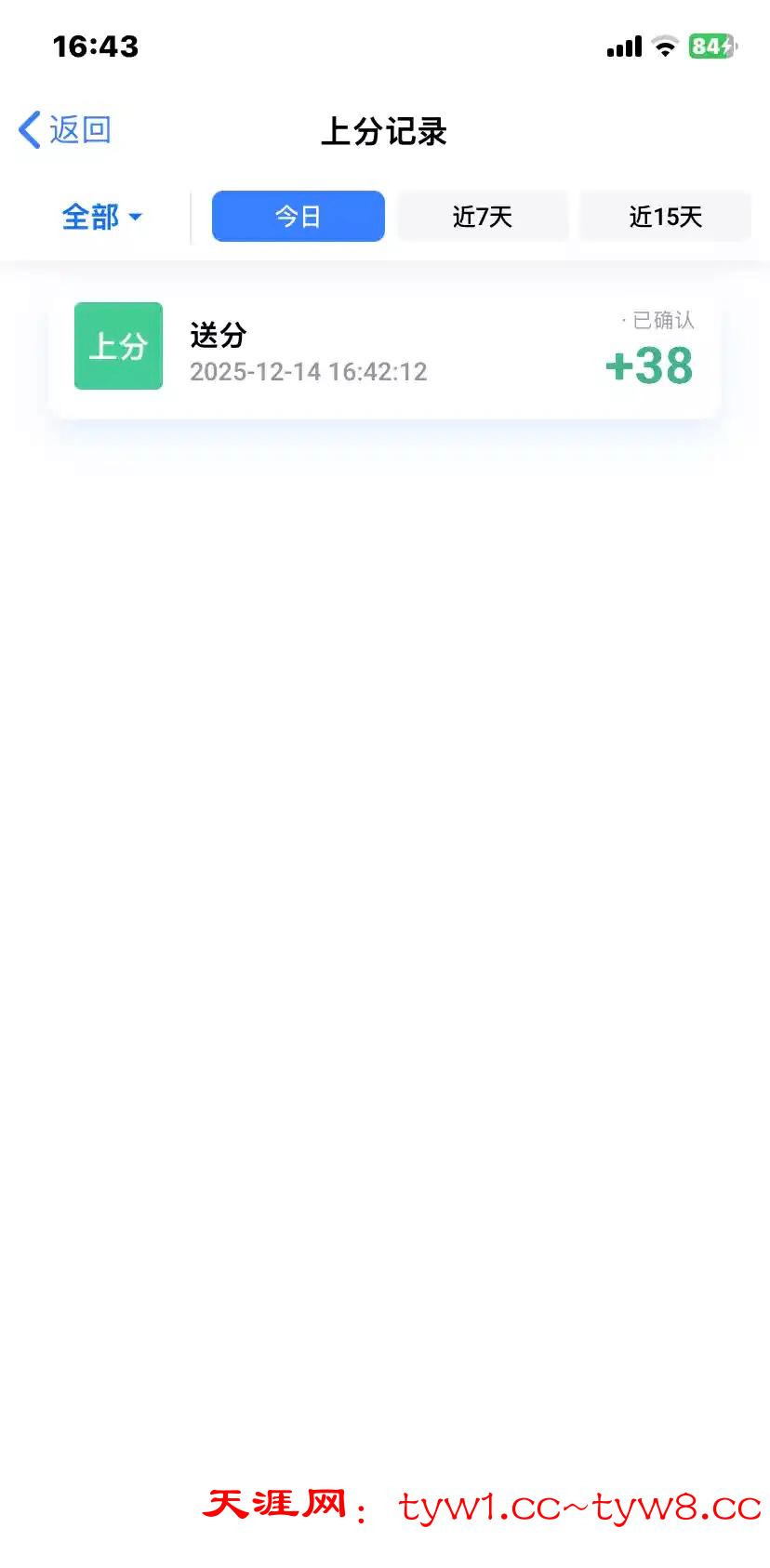Select the 今日 time filter

click(x=298, y=217)
